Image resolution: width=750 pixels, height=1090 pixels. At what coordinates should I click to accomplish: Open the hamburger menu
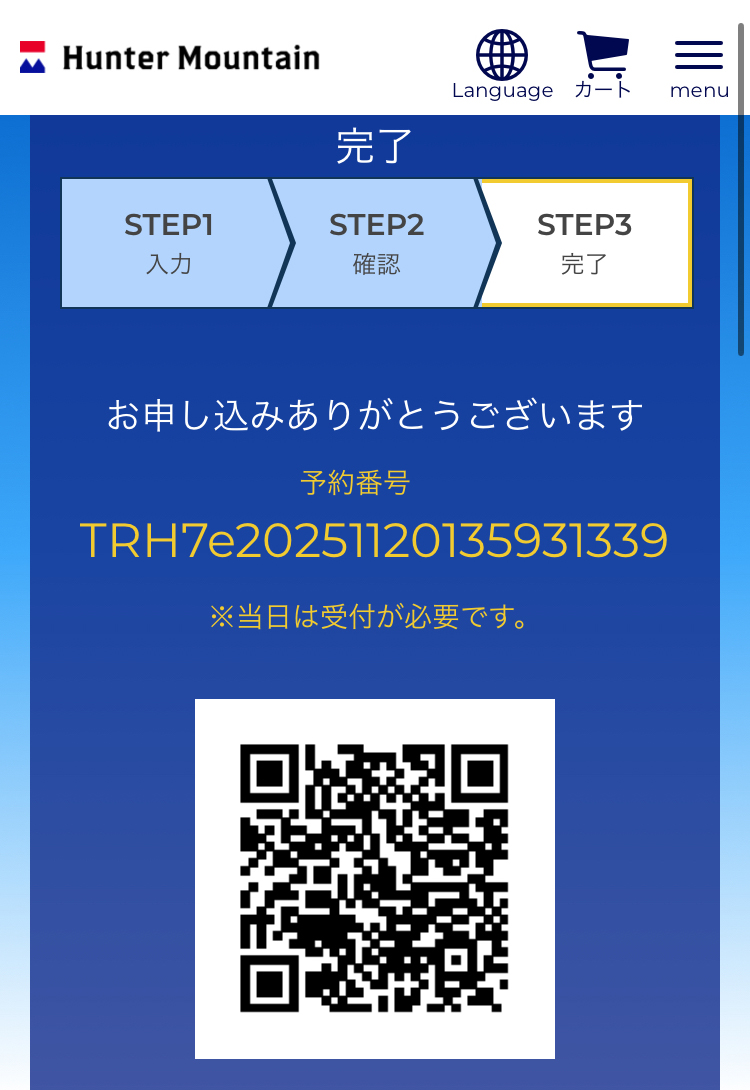[699, 65]
